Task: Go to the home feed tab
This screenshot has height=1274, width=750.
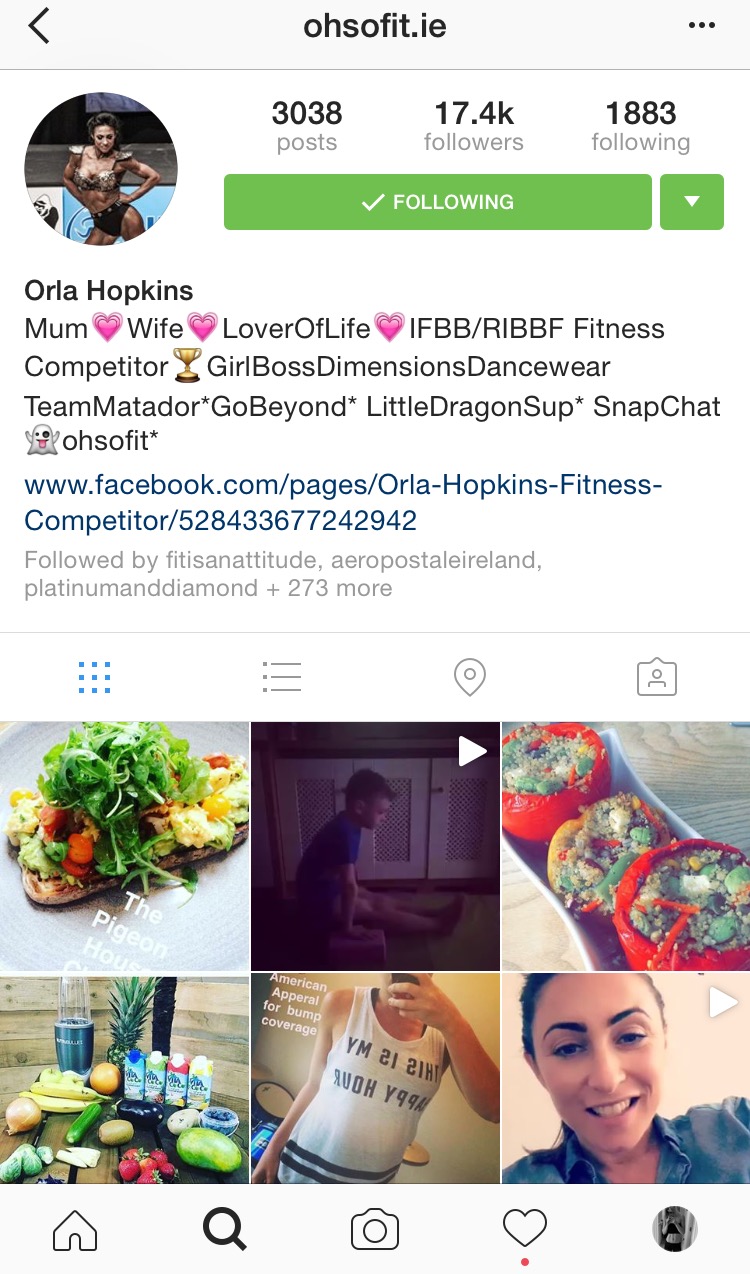Action: 75,1229
